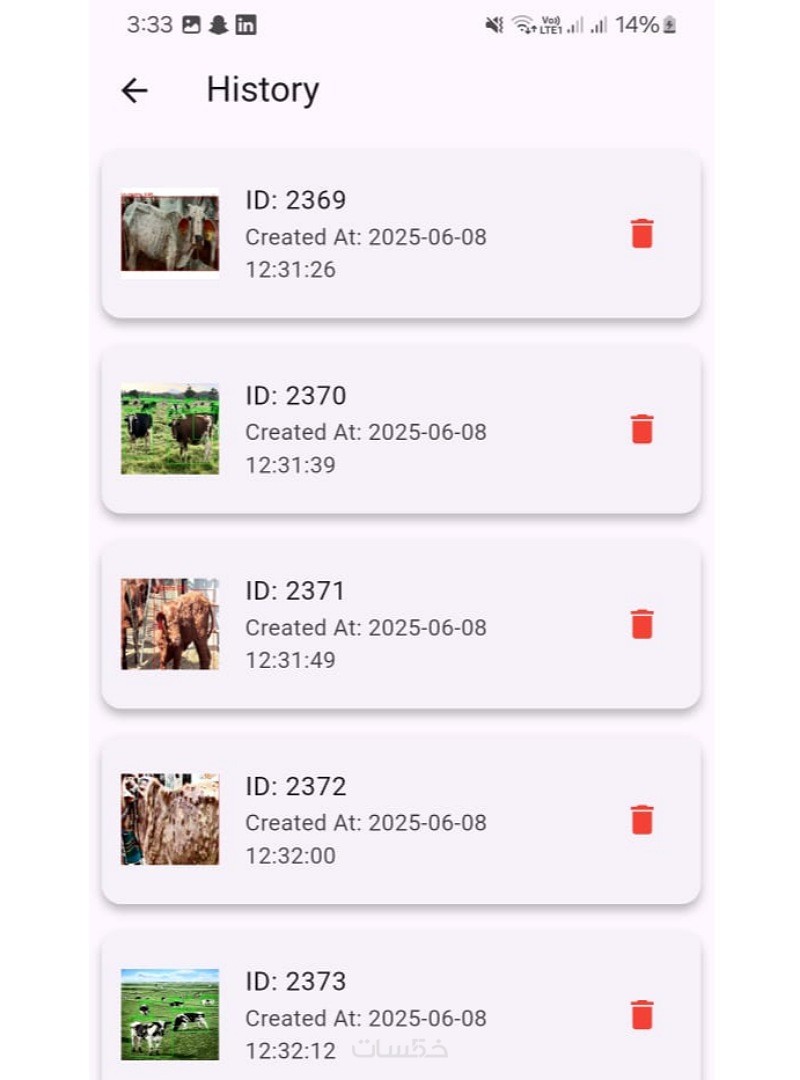View details of record ID 2371
The height and width of the screenshot is (1080, 800).
[400, 624]
